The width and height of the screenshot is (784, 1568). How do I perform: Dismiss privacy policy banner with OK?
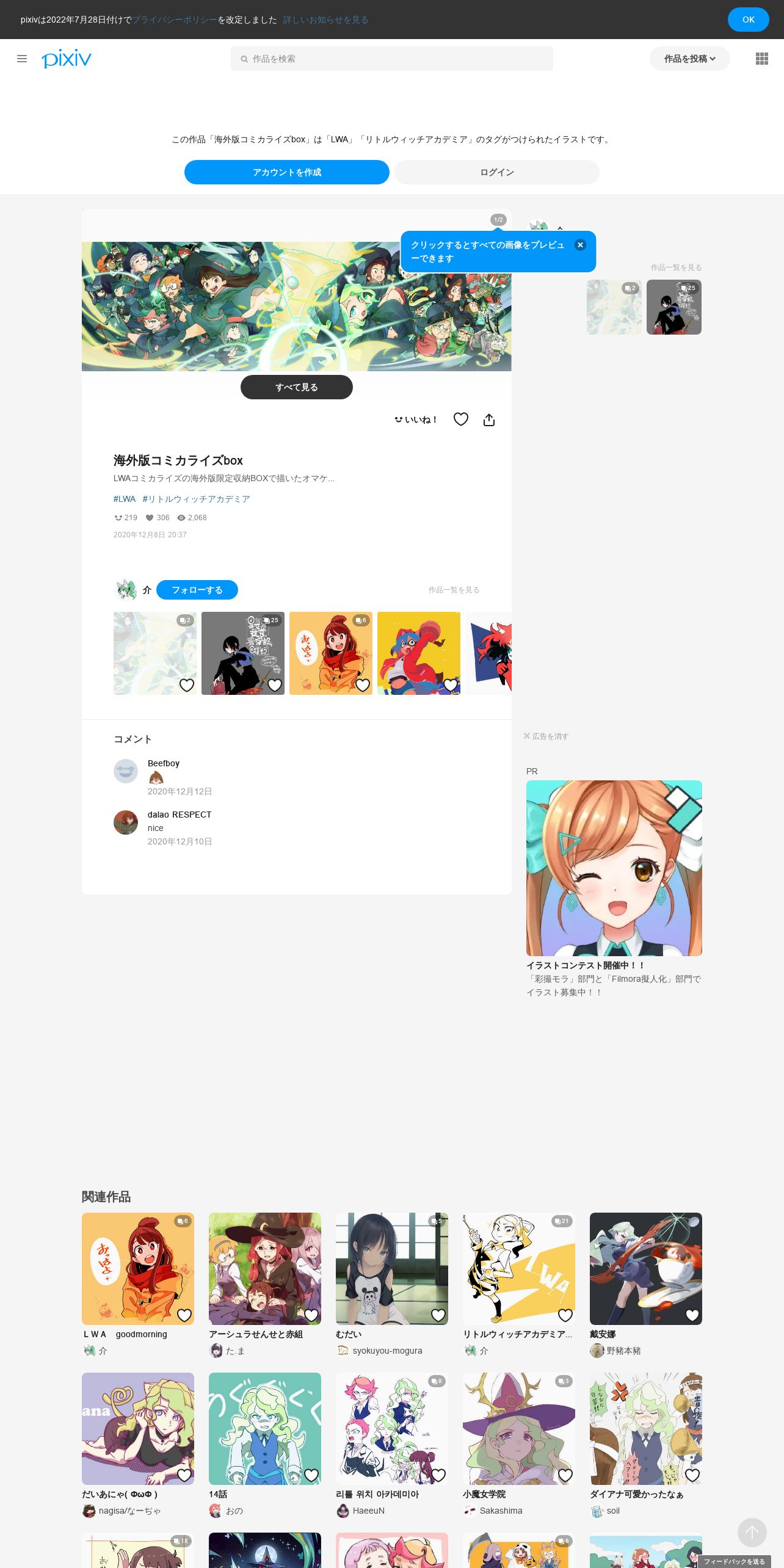point(748,20)
